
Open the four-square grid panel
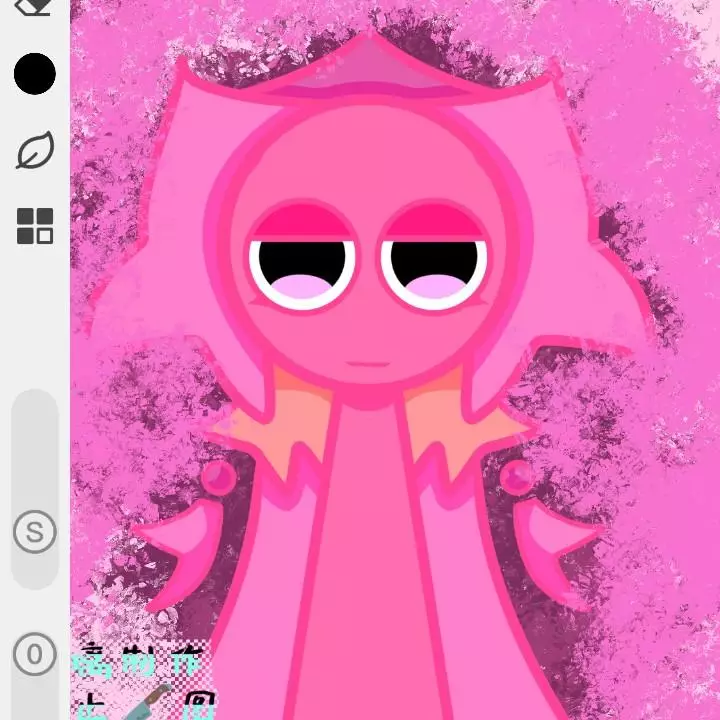pos(34,226)
